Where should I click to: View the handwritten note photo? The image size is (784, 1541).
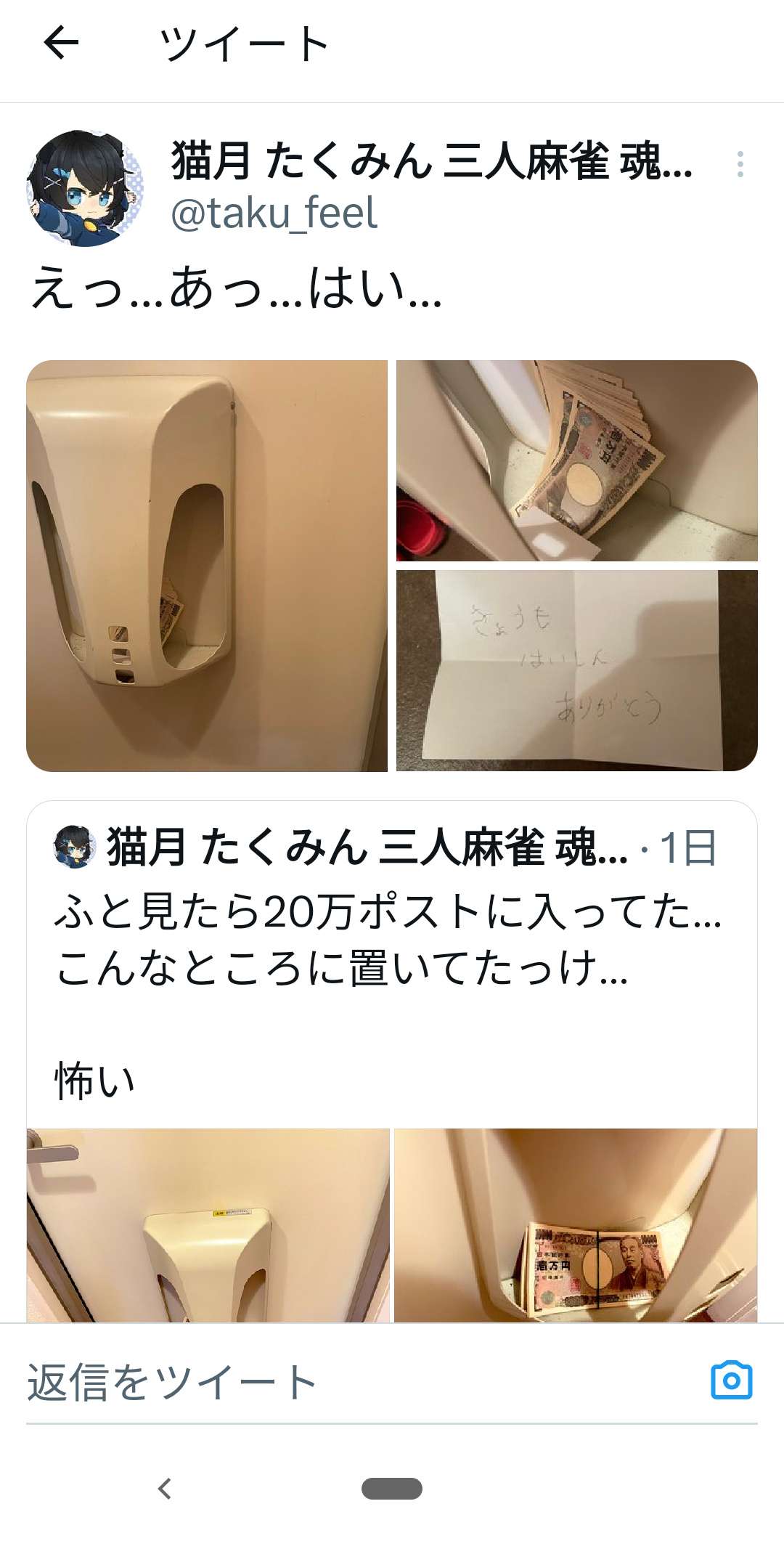[x=576, y=670]
